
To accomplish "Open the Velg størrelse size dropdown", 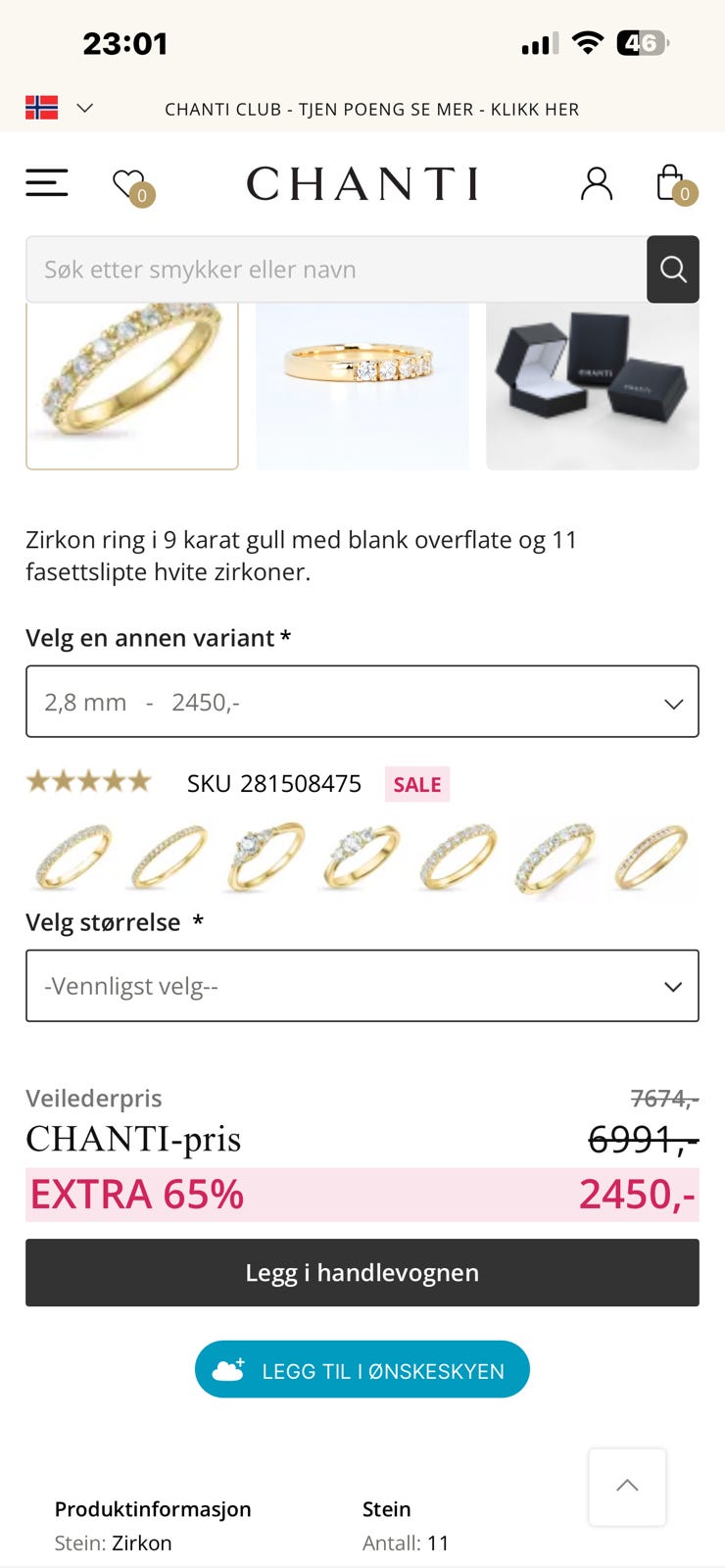I will (362, 986).
